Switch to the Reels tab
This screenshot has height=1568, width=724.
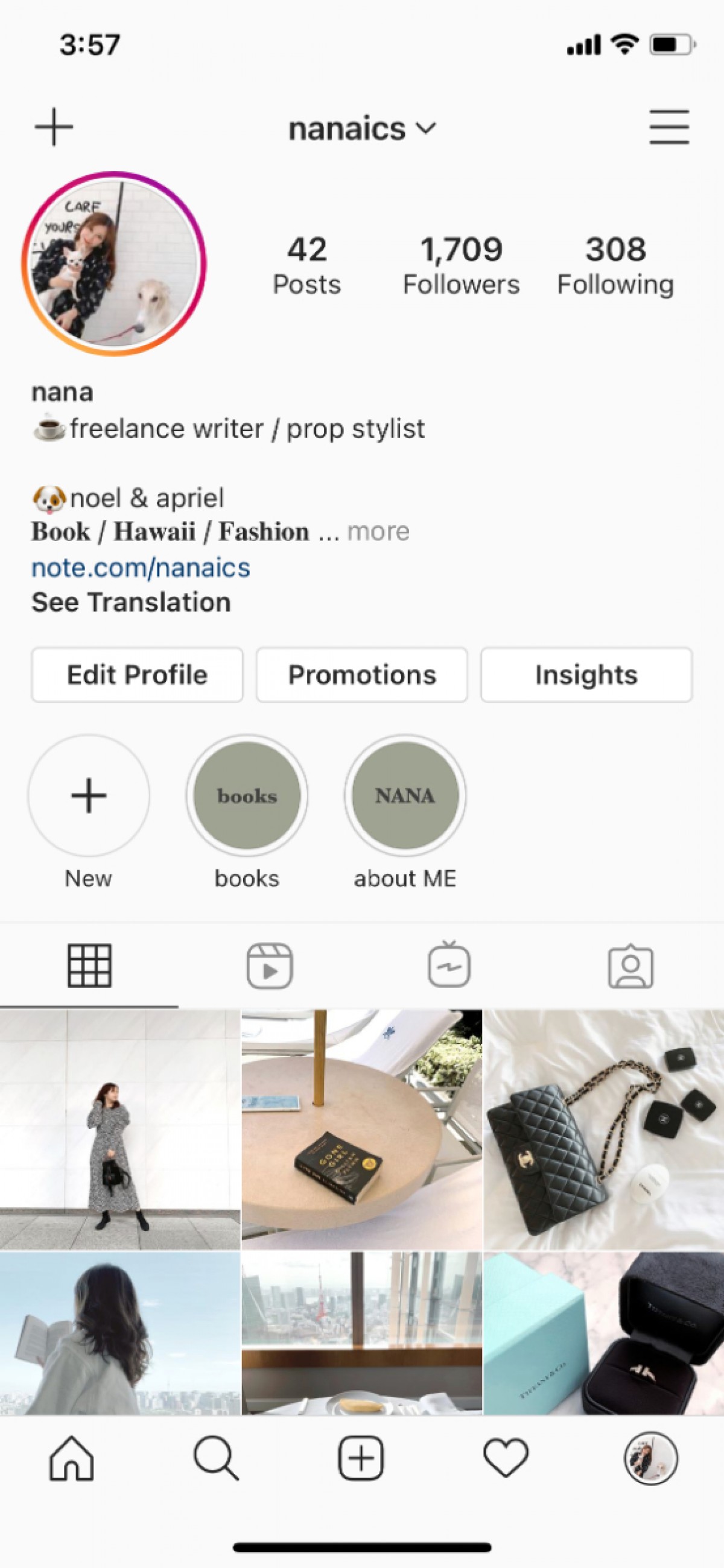pos(269,966)
